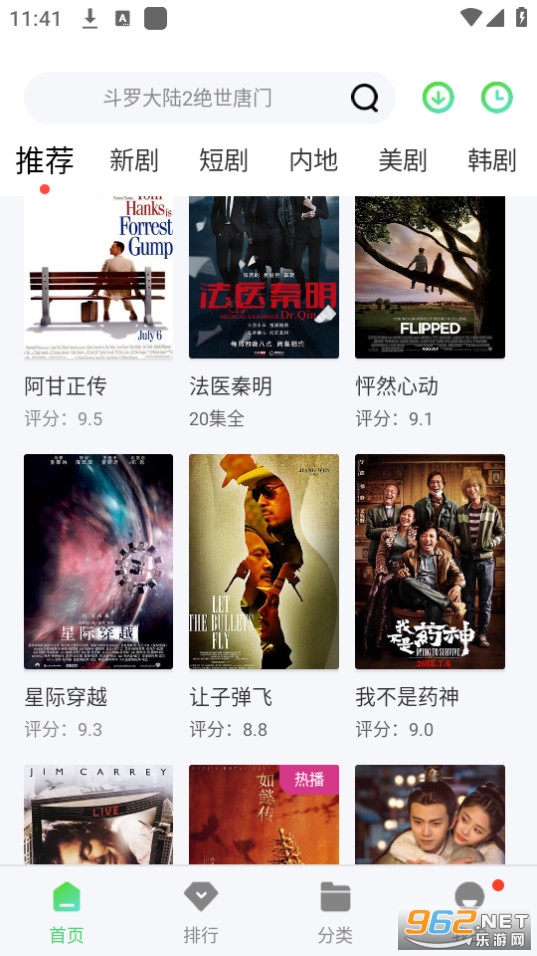Select the 美剧 tab
537x956 pixels.
402,160
